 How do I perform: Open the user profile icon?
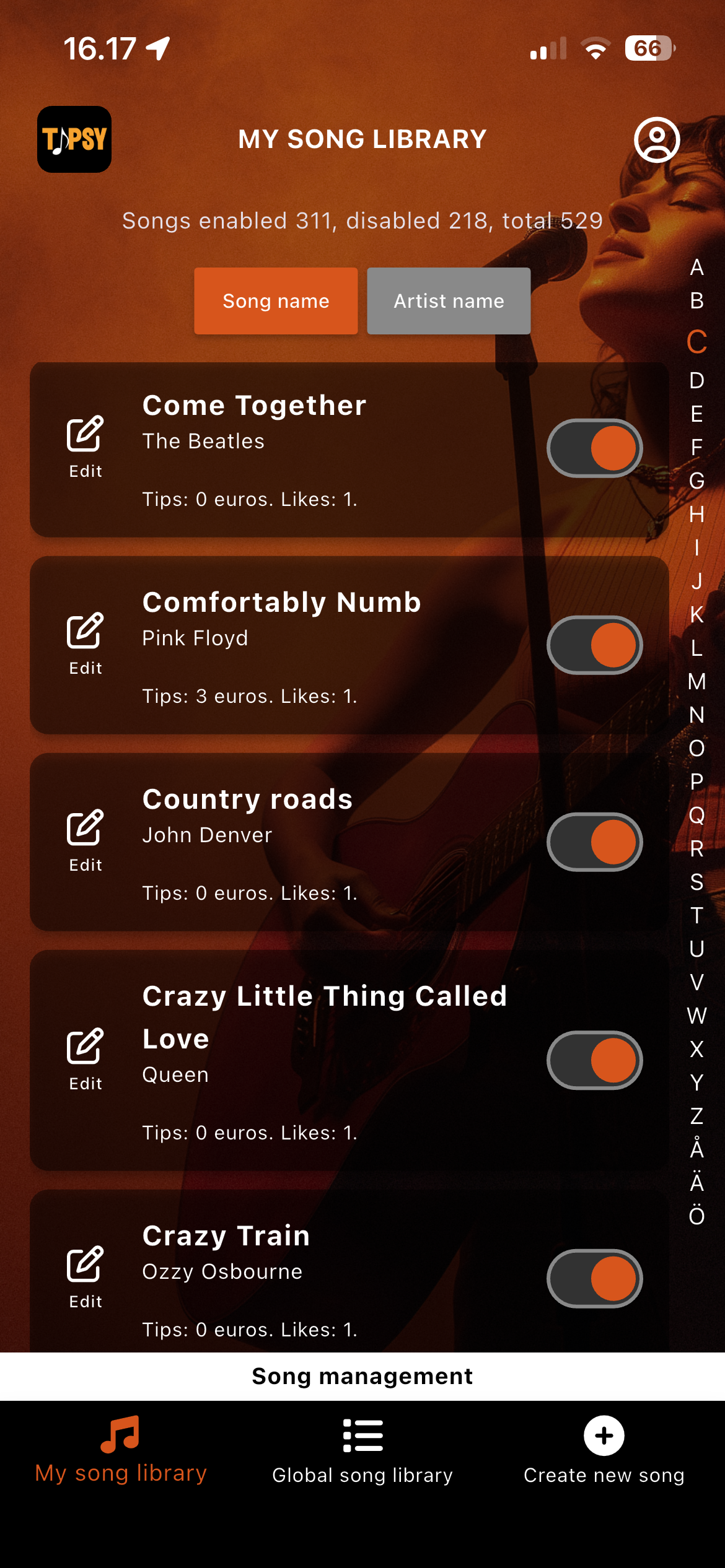point(657,139)
